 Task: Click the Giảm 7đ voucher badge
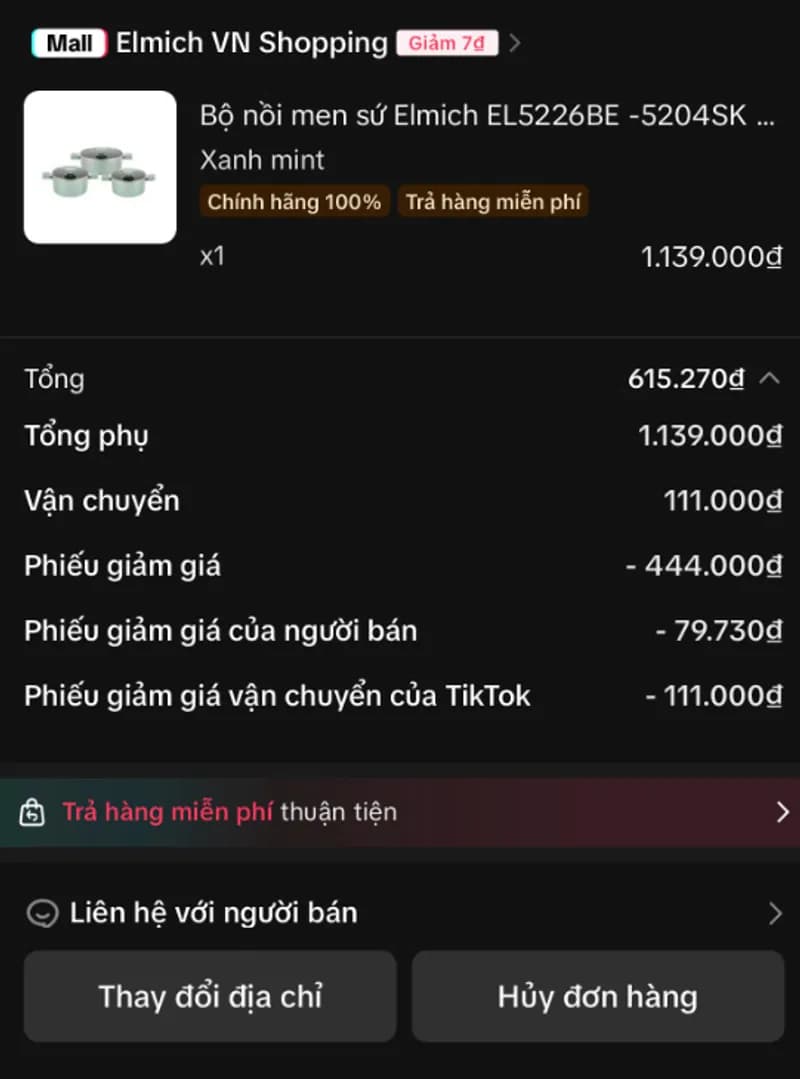pyautogui.click(x=447, y=42)
